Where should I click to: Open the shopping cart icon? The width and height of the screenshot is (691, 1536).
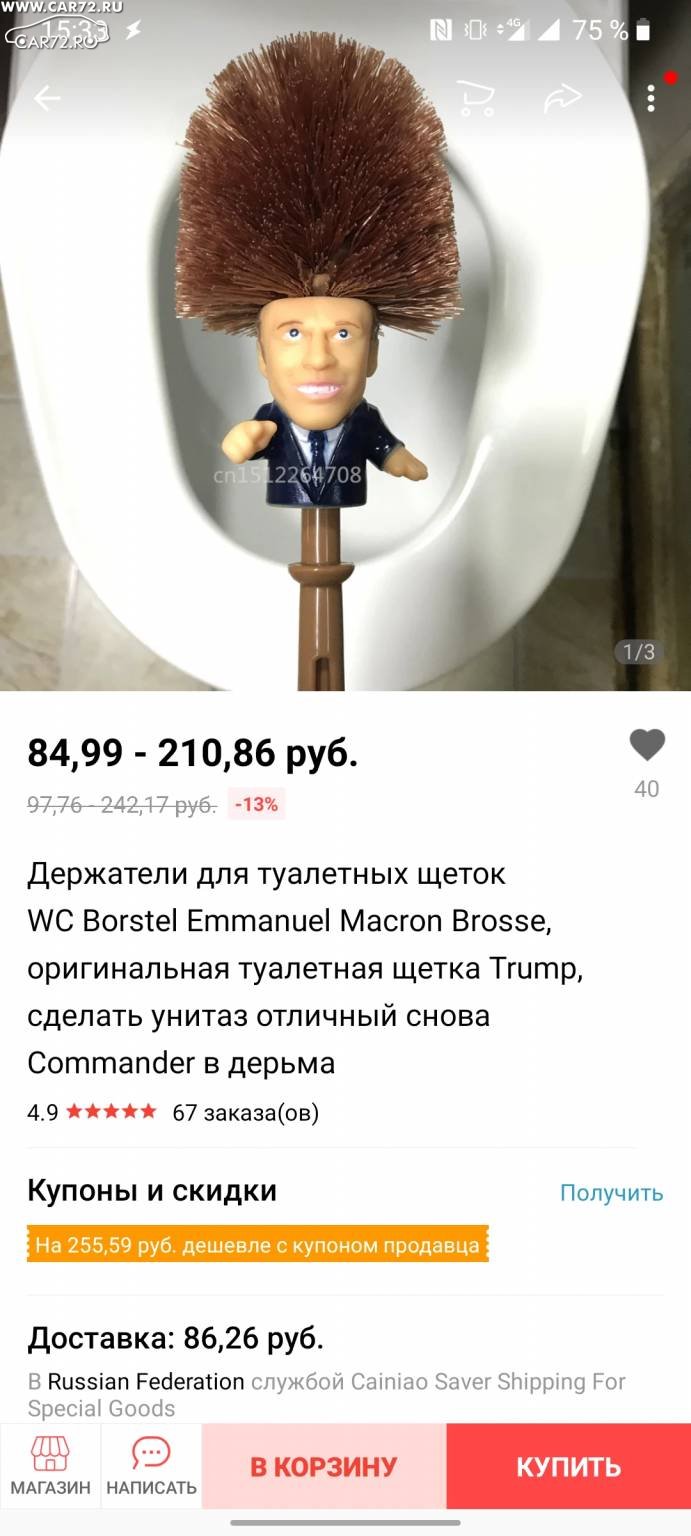pos(475,97)
